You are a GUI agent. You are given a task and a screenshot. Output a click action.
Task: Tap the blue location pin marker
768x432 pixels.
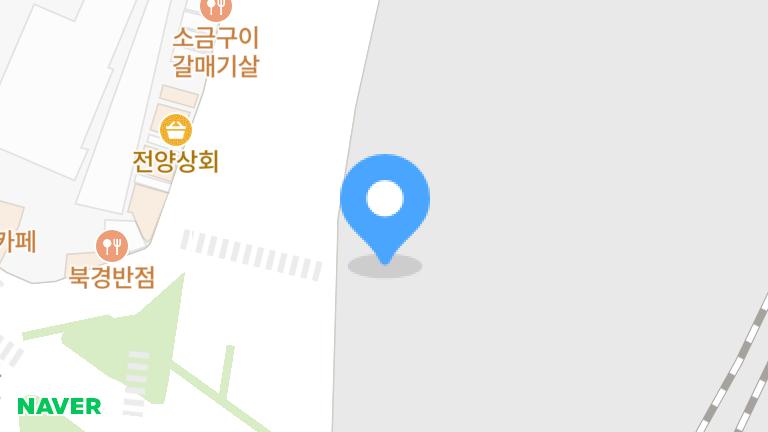[x=385, y=201]
